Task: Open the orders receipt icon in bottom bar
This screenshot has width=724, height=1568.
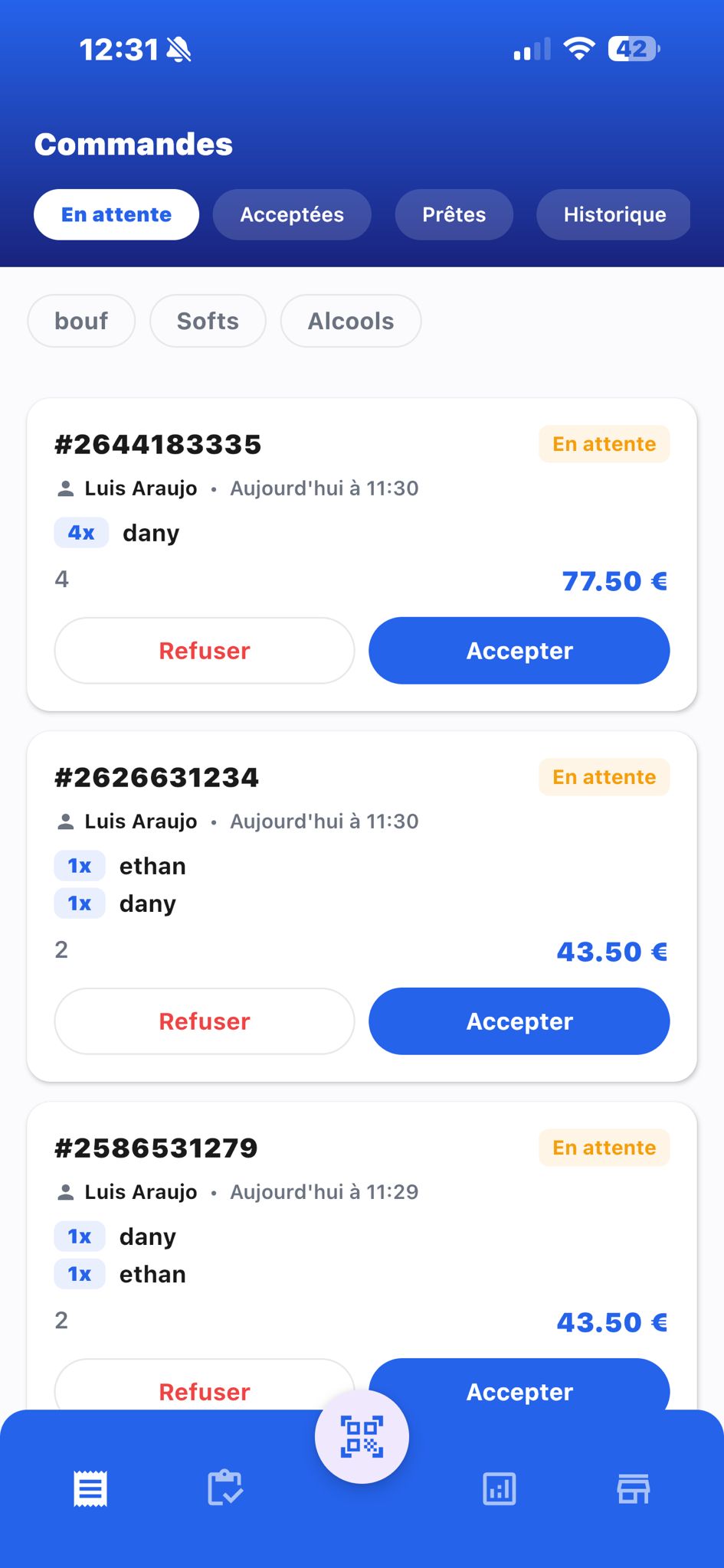Action: pos(90,1488)
